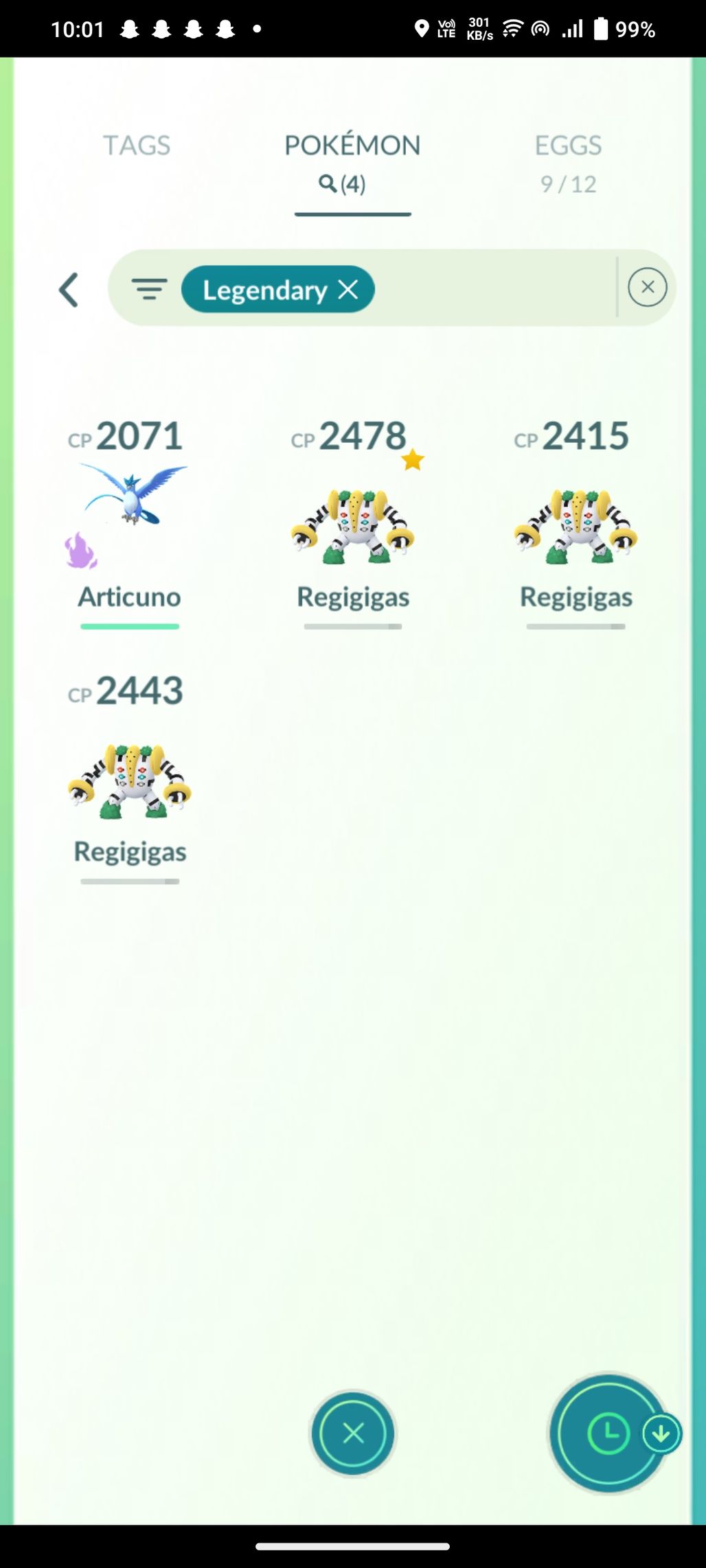Image resolution: width=706 pixels, height=1568 pixels.
Task: Open the search filter options icon
Action: click(149, 289)
